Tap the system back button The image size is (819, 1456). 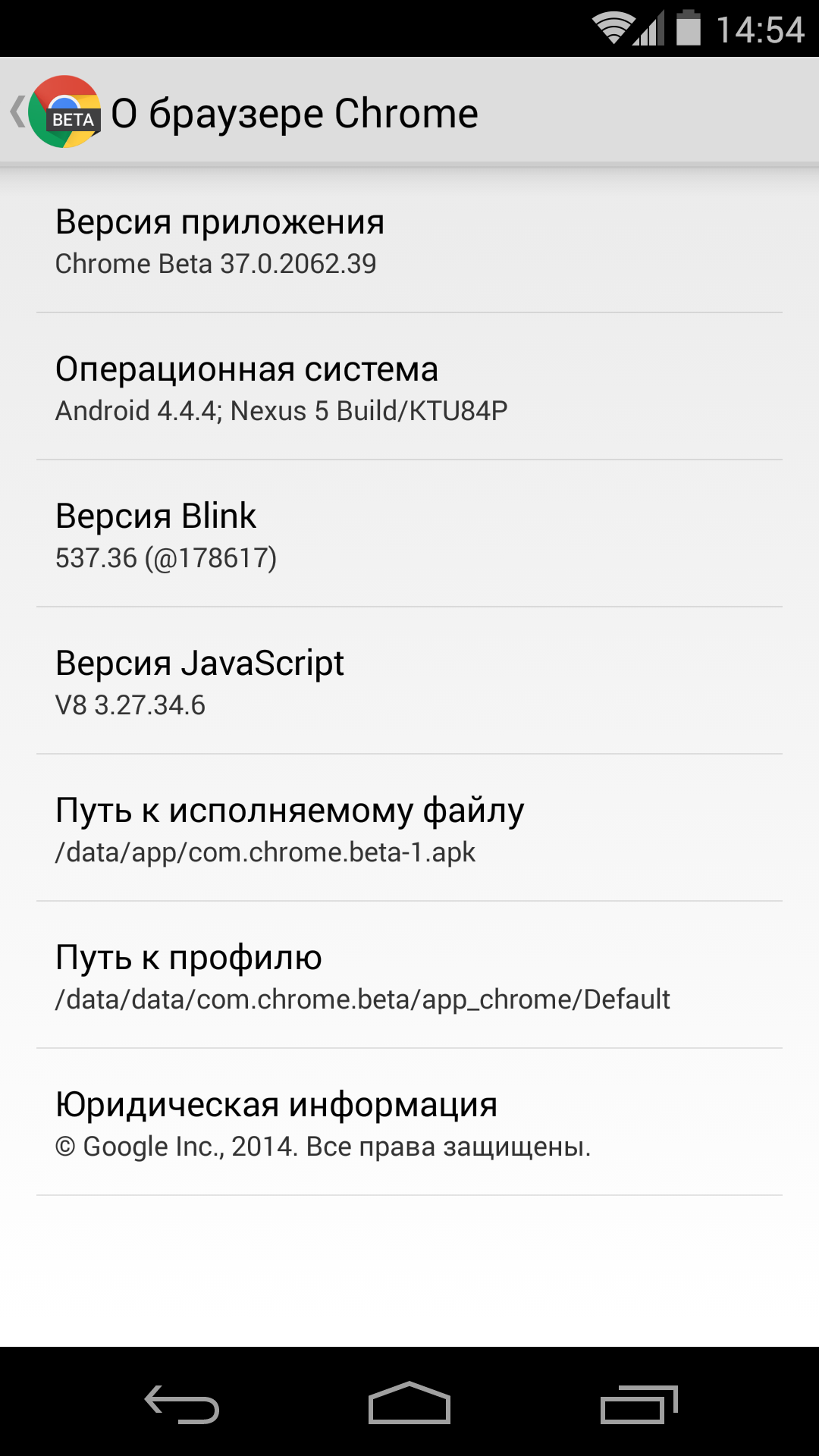182,1403
